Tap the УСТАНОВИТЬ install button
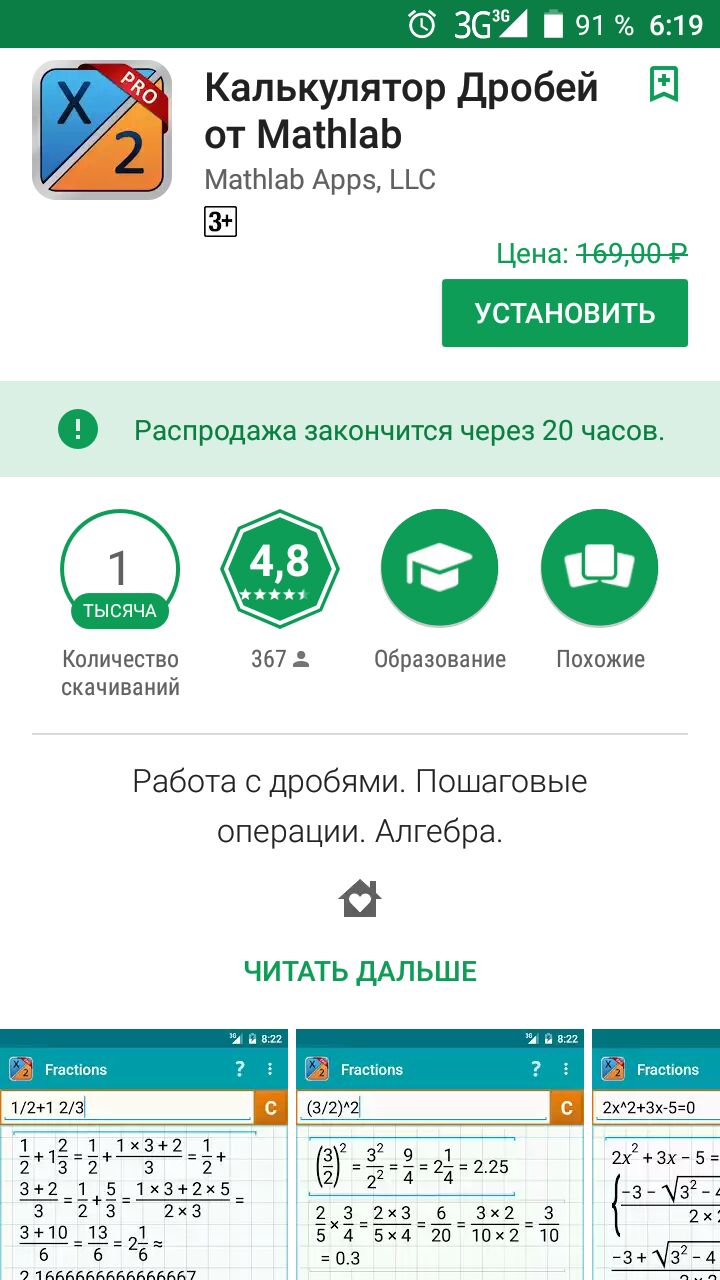The image size is (720, 1280). click(565, 313)
